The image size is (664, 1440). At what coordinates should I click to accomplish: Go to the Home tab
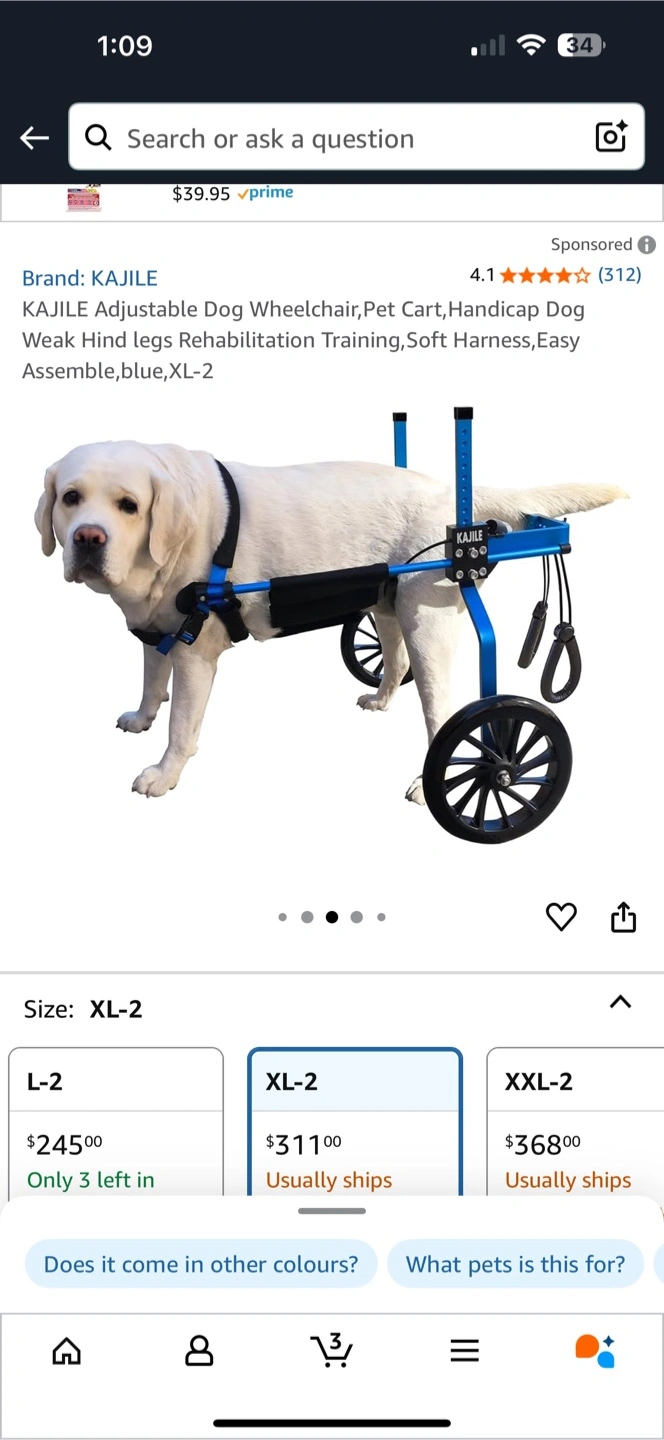[66, 1352]
